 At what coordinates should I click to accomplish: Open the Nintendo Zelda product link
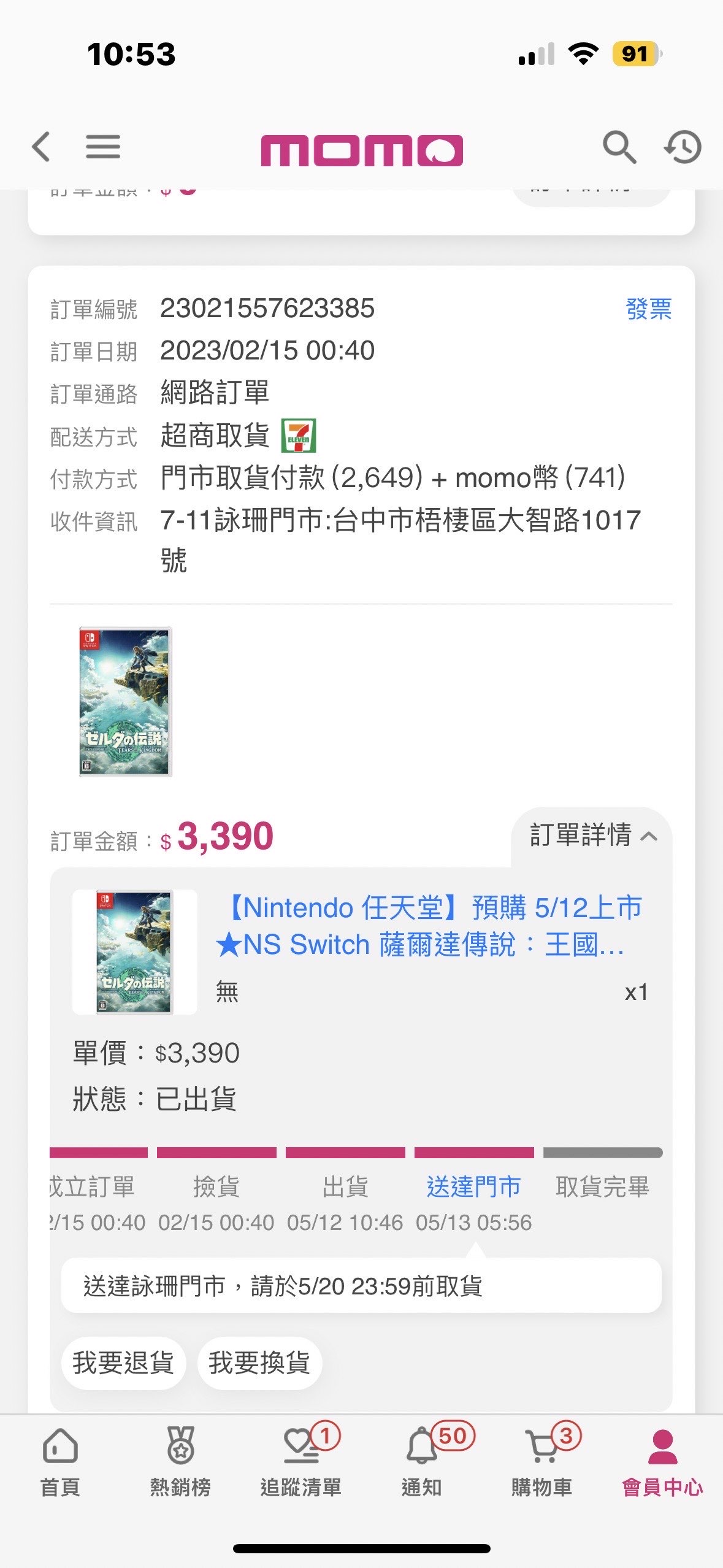point(429,926)
